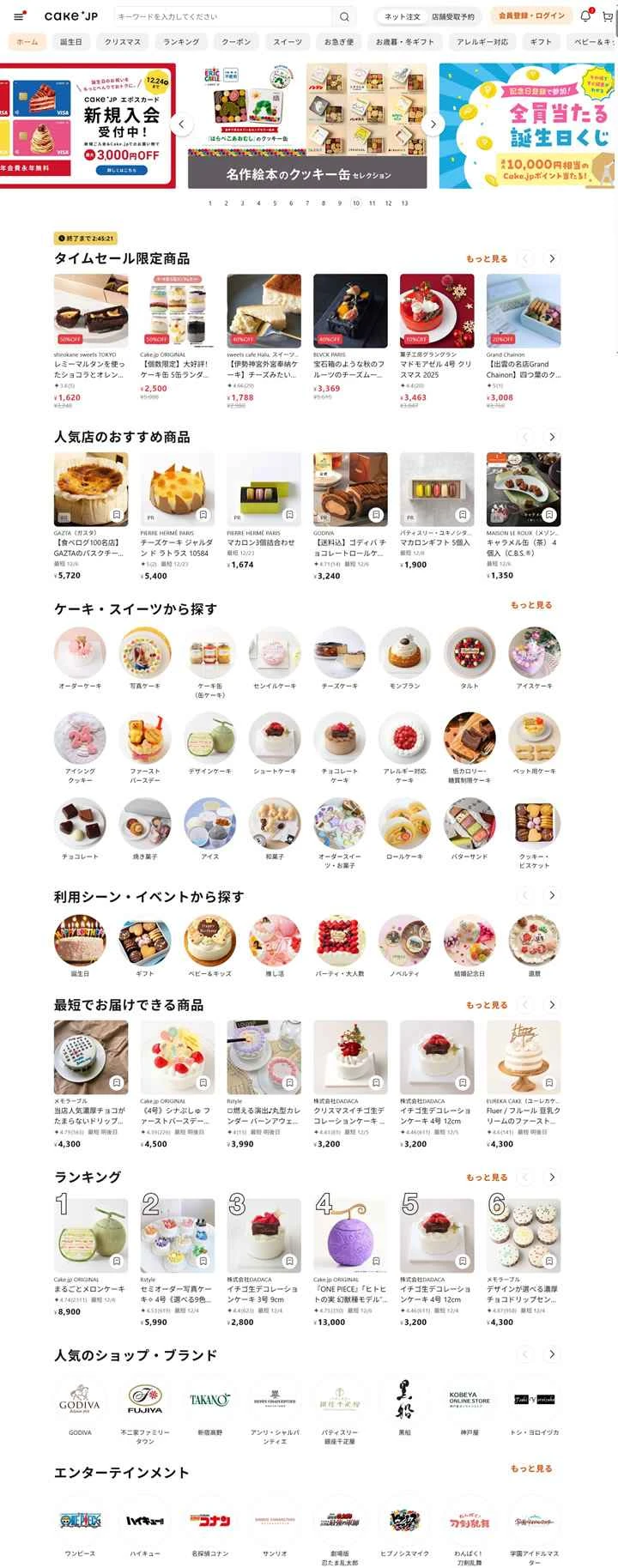Open the GODIVA brand logo
The height and width of the screenshot is (1568, 618).
coord(79,1400)
